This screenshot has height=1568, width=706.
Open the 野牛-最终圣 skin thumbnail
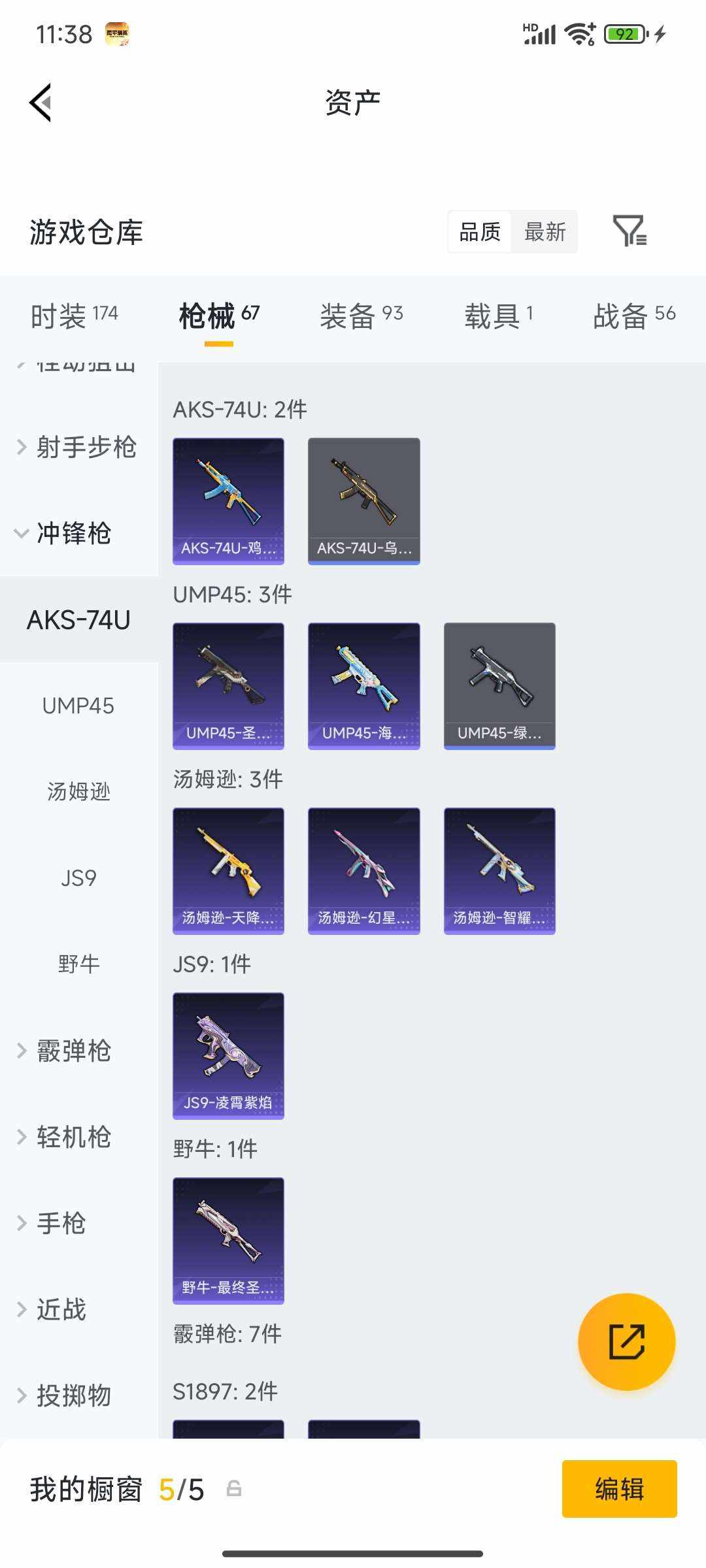[228, 1240]
